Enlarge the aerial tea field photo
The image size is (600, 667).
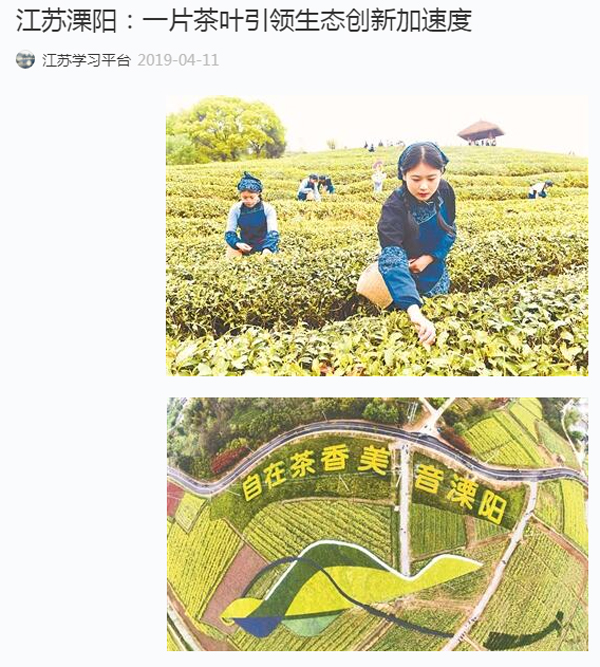coord(376,524)
